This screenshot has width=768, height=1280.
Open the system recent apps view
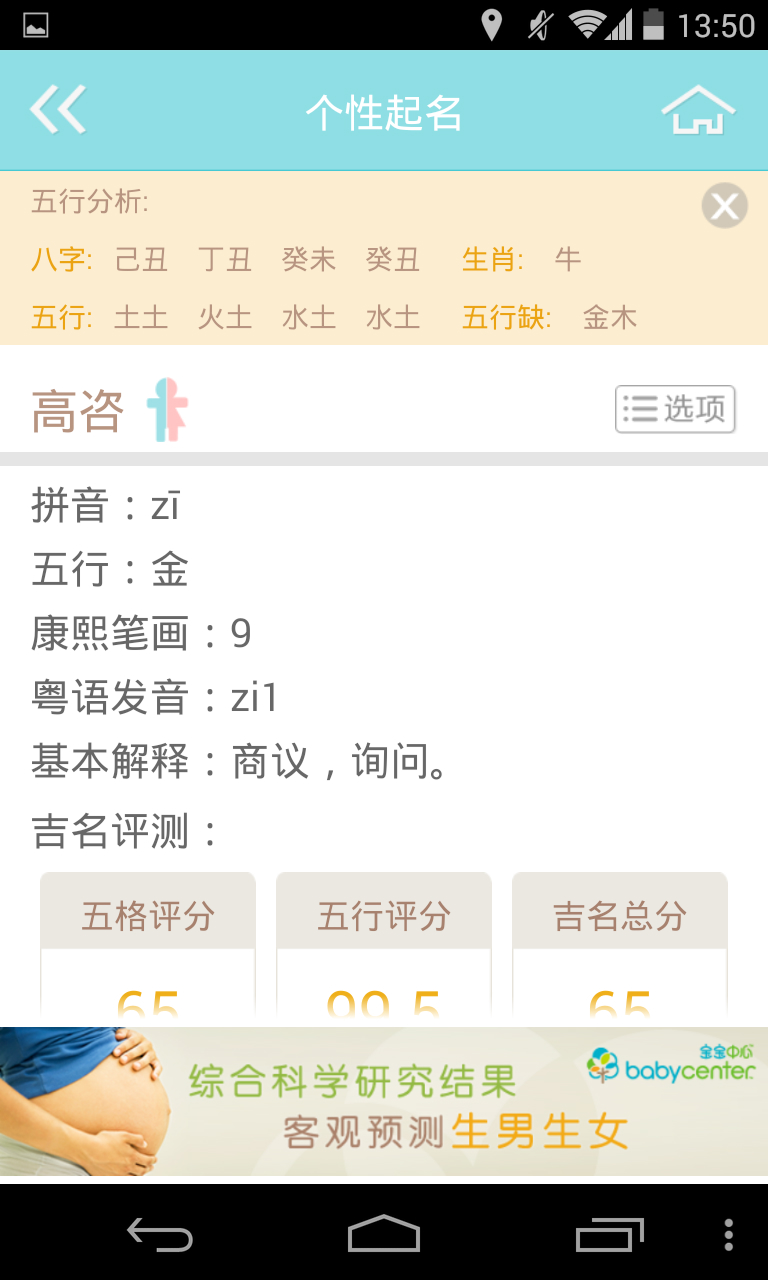tap(610, 1234)
